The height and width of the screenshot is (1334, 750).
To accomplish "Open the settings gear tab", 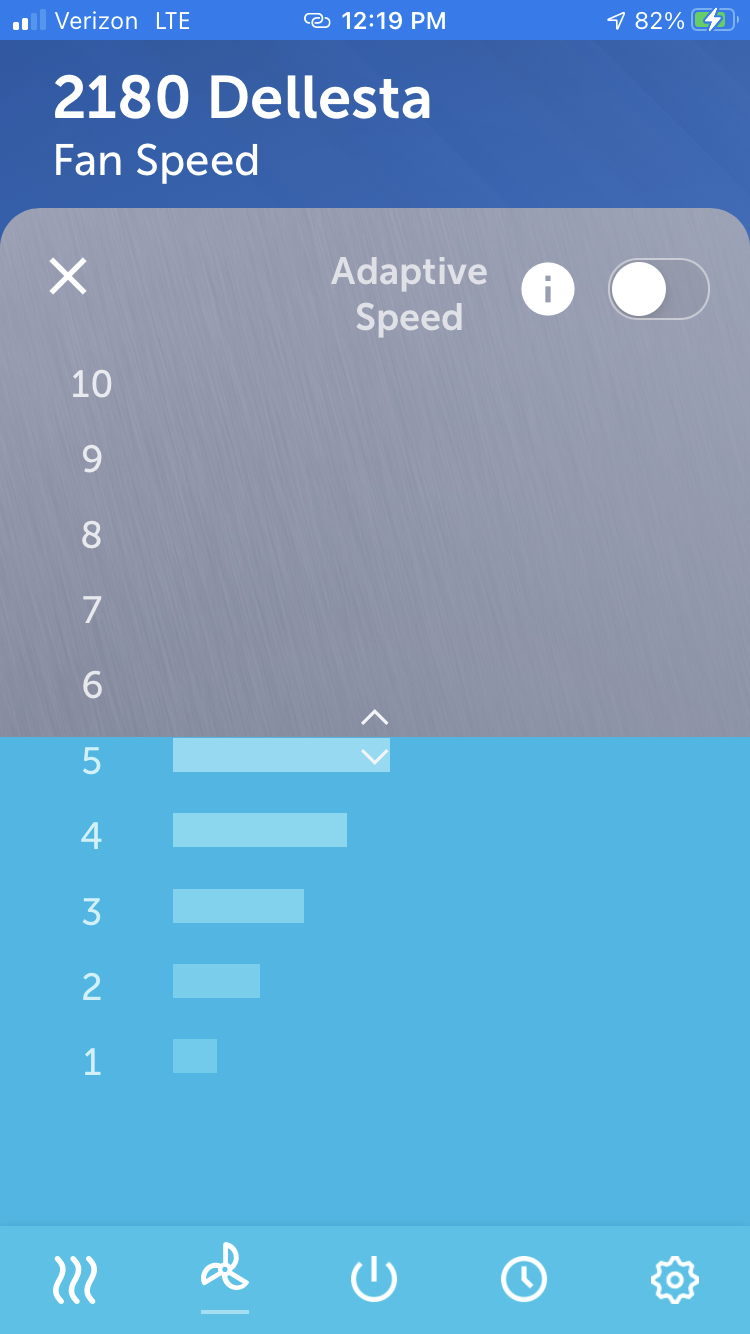I will 674,1279.
